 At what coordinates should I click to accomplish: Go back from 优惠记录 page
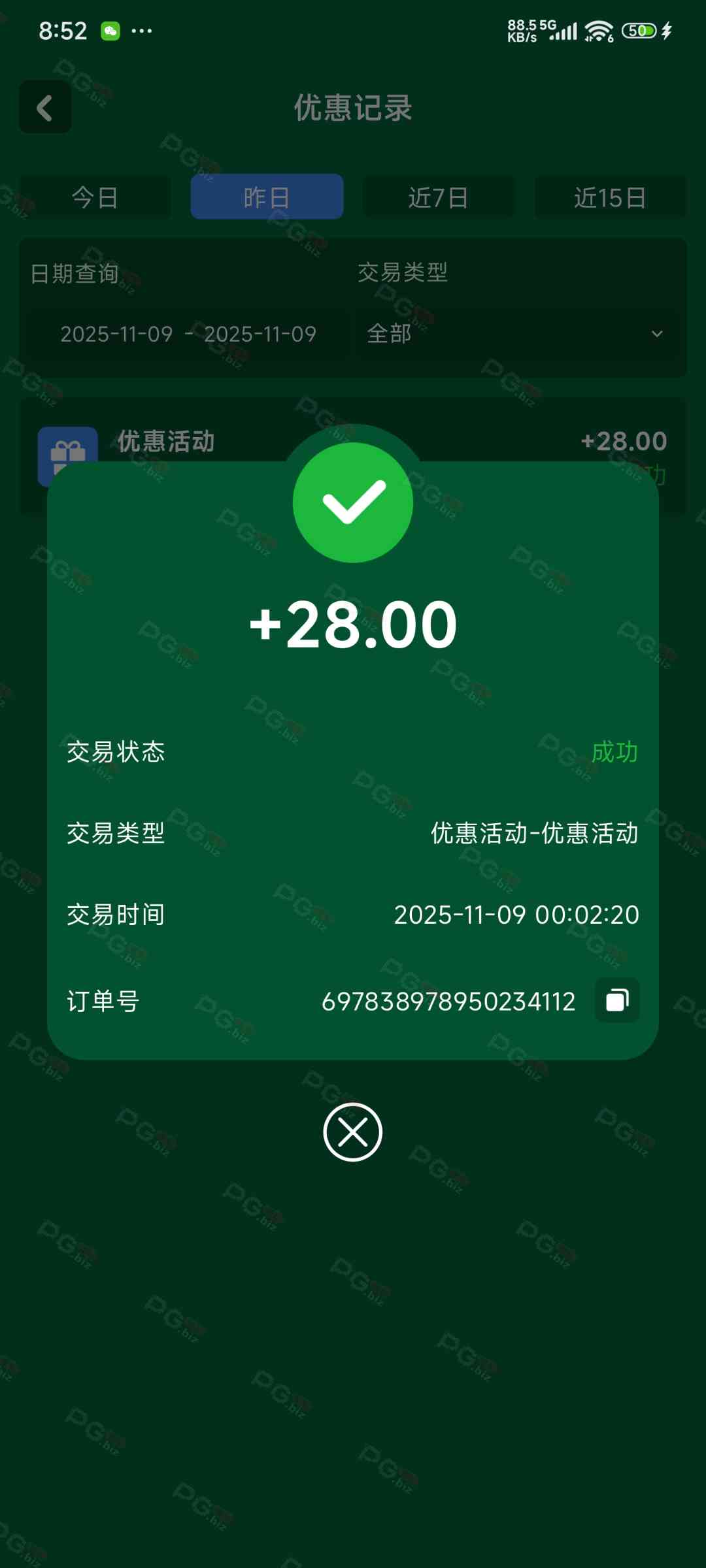[x=45, y=108]
